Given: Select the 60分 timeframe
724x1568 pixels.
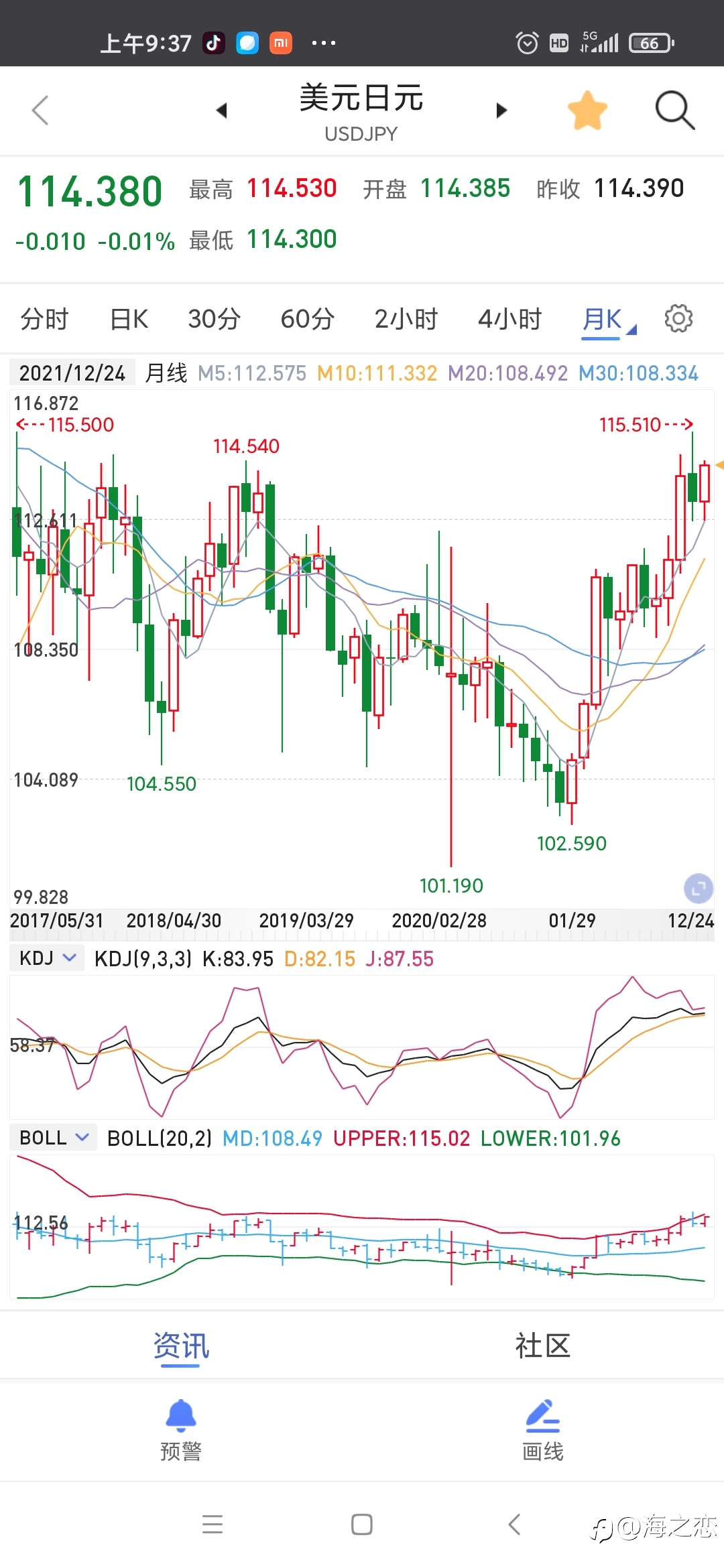Looking at the screenshot, I should (307, 319).
